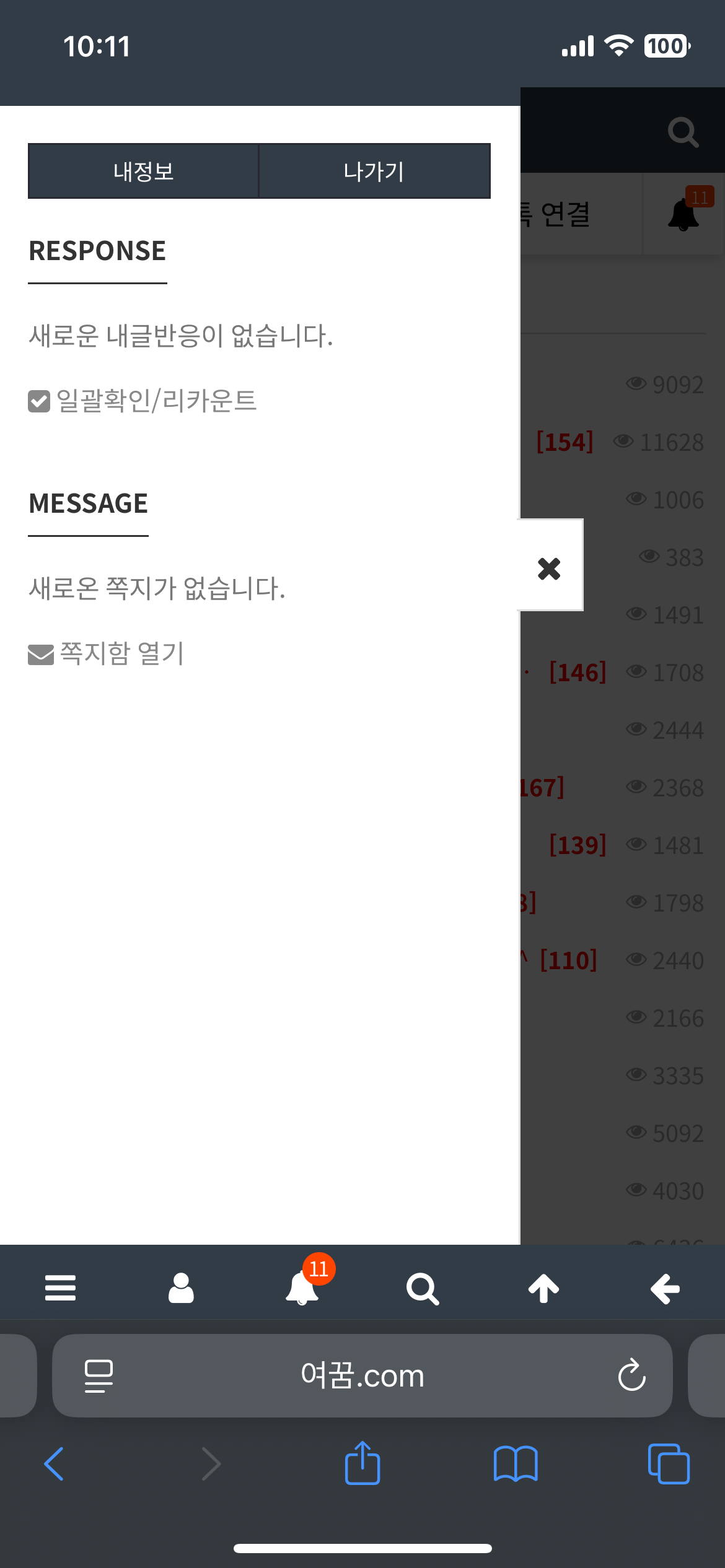Tap the notification bell with badge 11

click(303, 1287)
